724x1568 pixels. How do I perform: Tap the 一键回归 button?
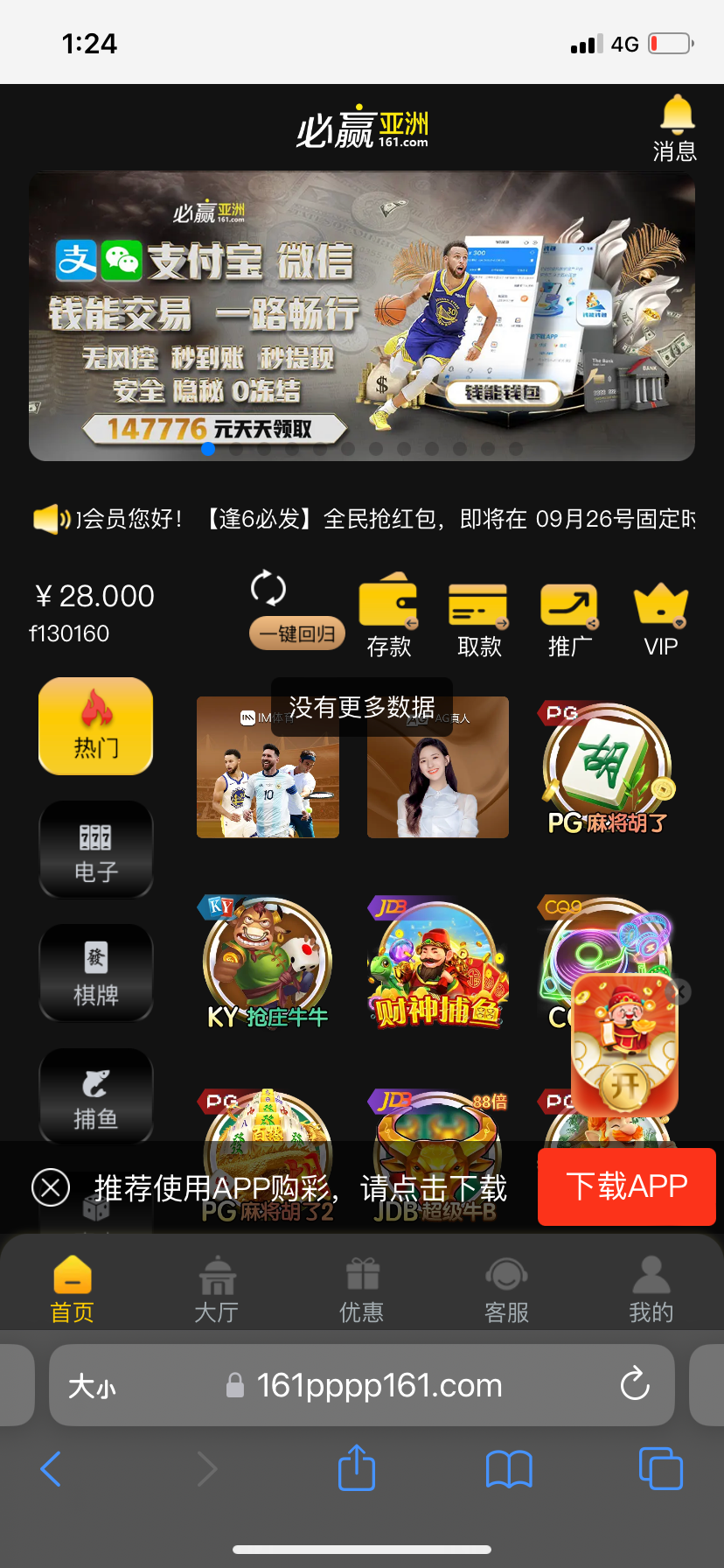click(x=296, y=632)
